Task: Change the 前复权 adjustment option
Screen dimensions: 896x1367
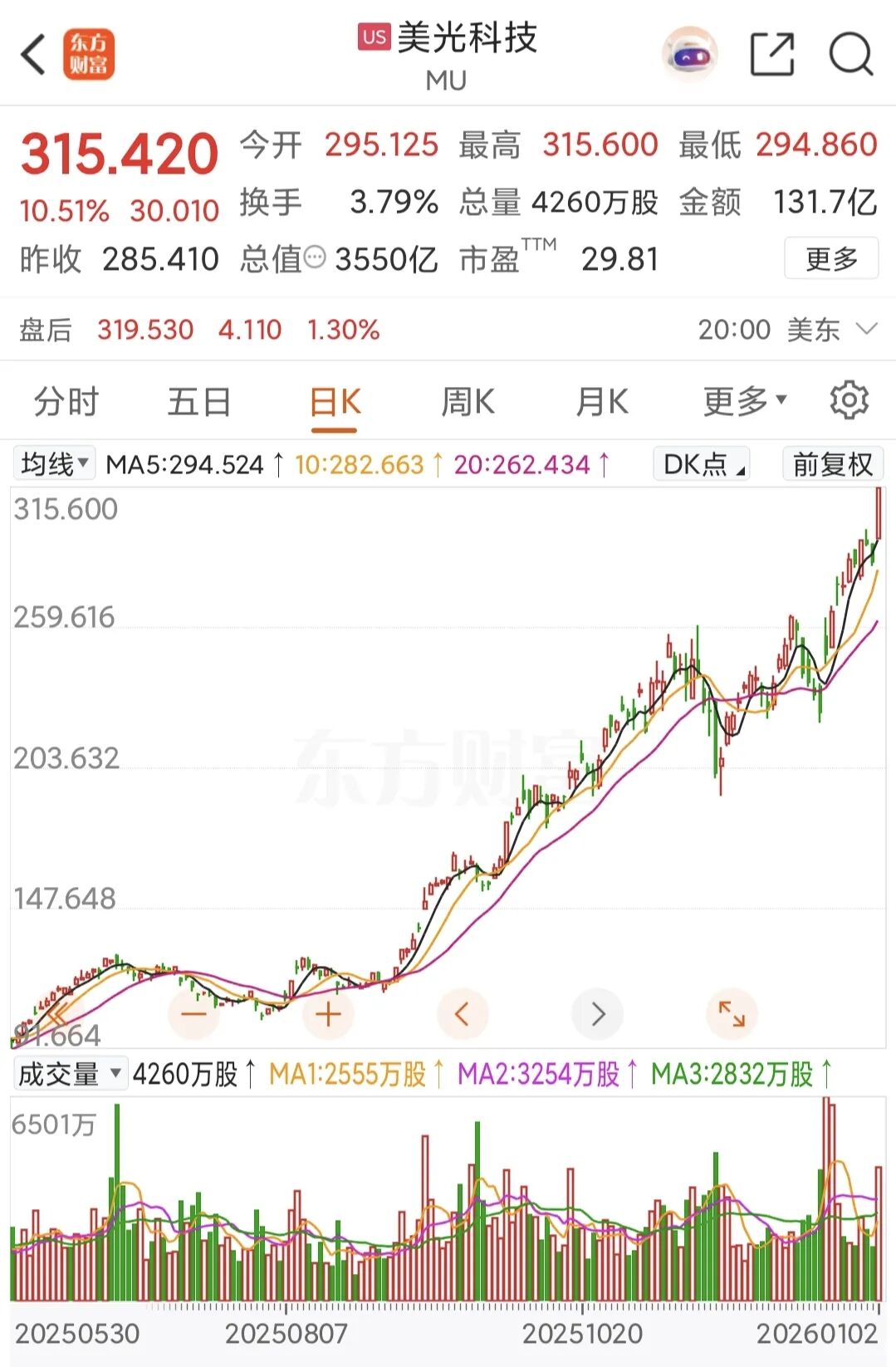Action: 832,464
